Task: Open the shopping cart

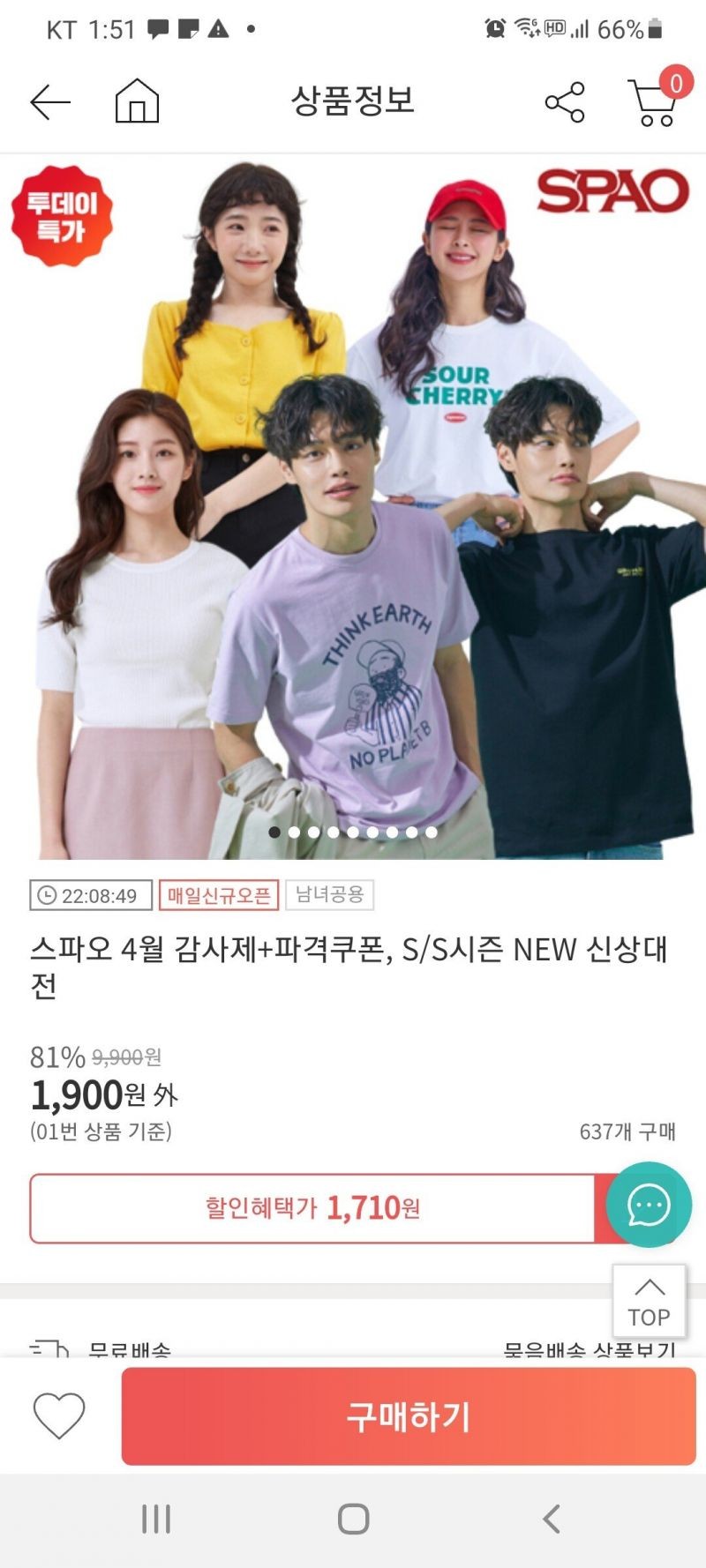Action: pyautogui.click(x=655, y=102)
